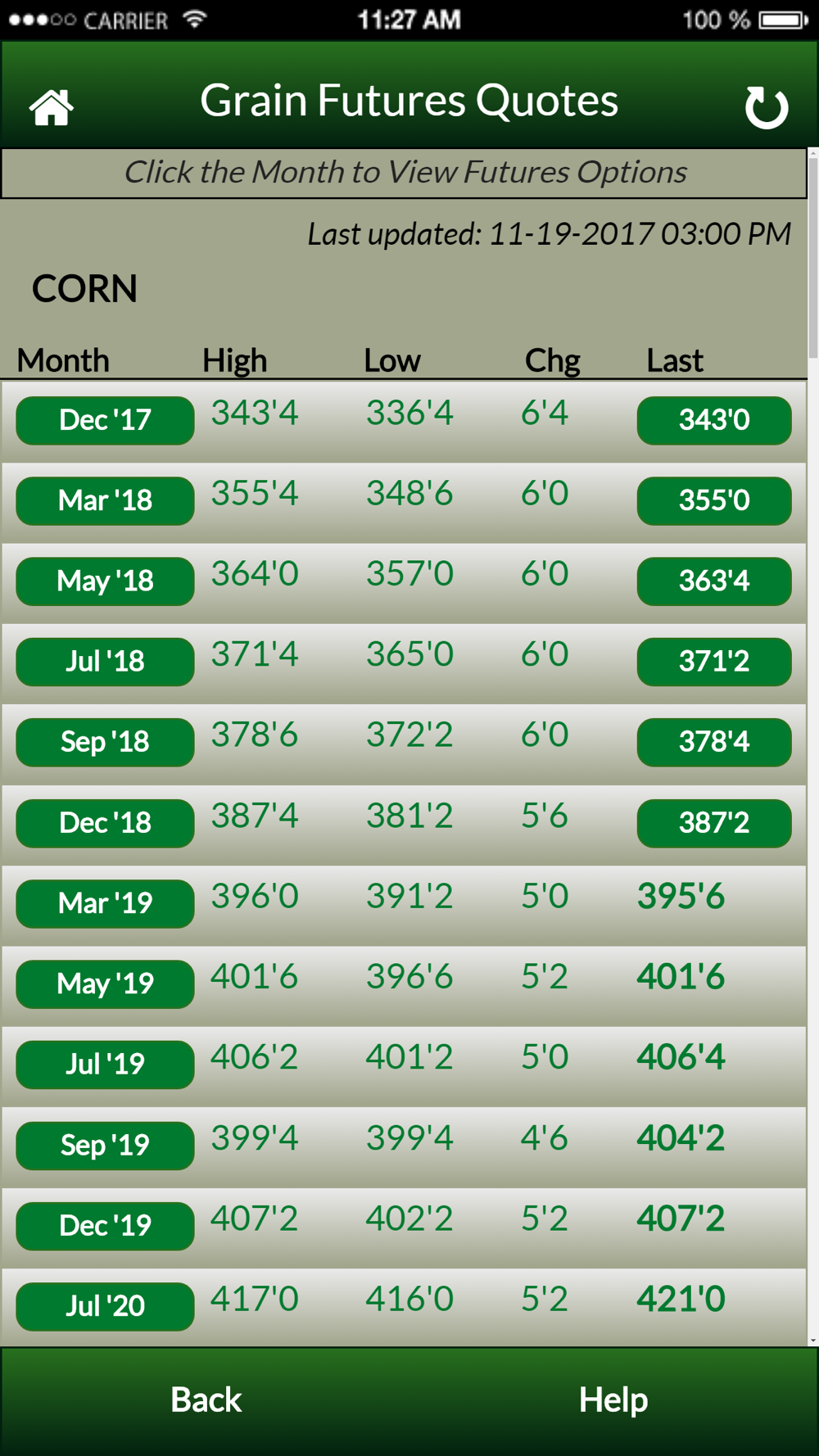The height and width of the screenshot is (1456, 819).
Task: View May '19 corn options
Action: [105, 983]
